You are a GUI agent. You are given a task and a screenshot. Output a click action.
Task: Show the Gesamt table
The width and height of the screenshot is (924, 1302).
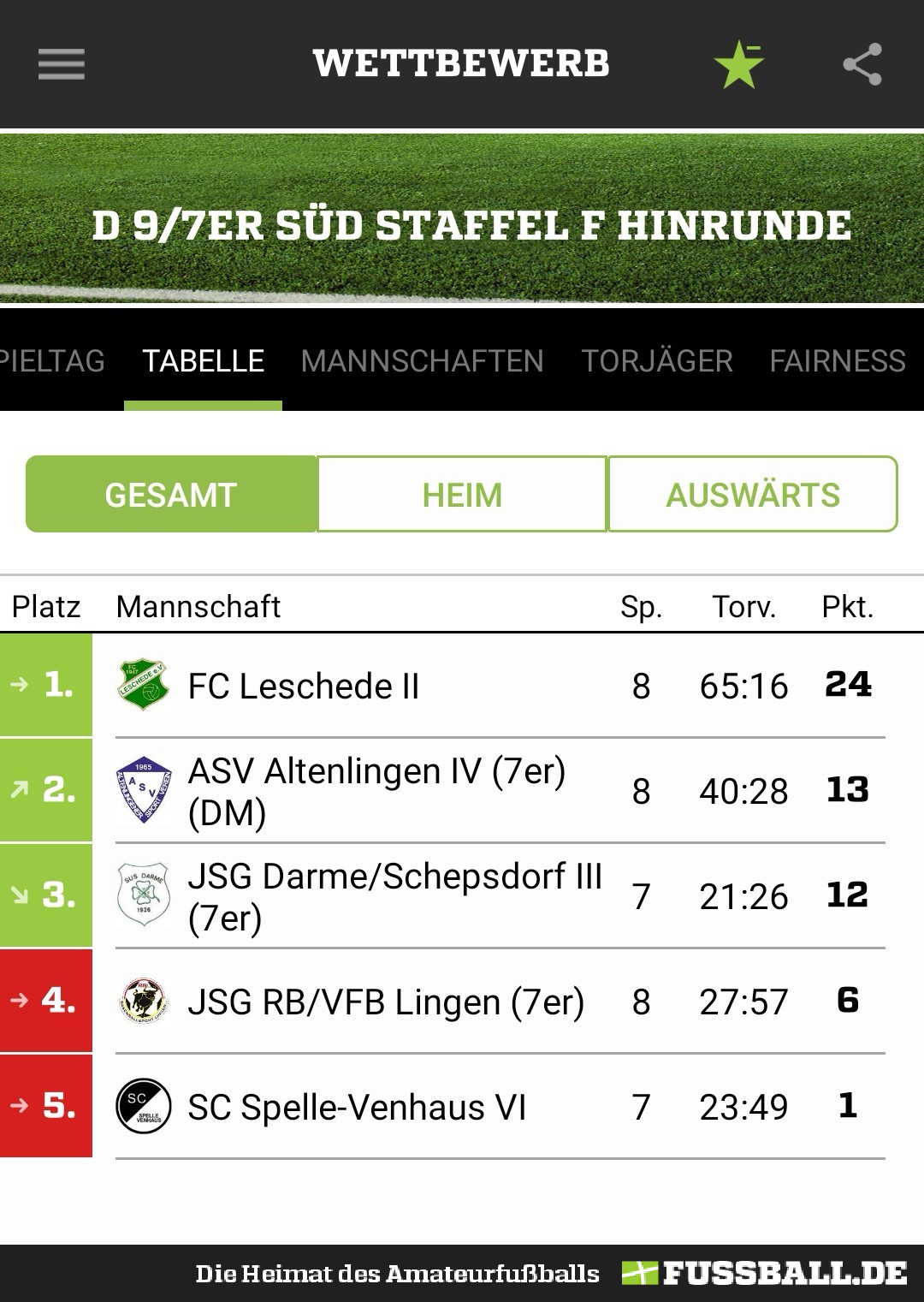171,495
